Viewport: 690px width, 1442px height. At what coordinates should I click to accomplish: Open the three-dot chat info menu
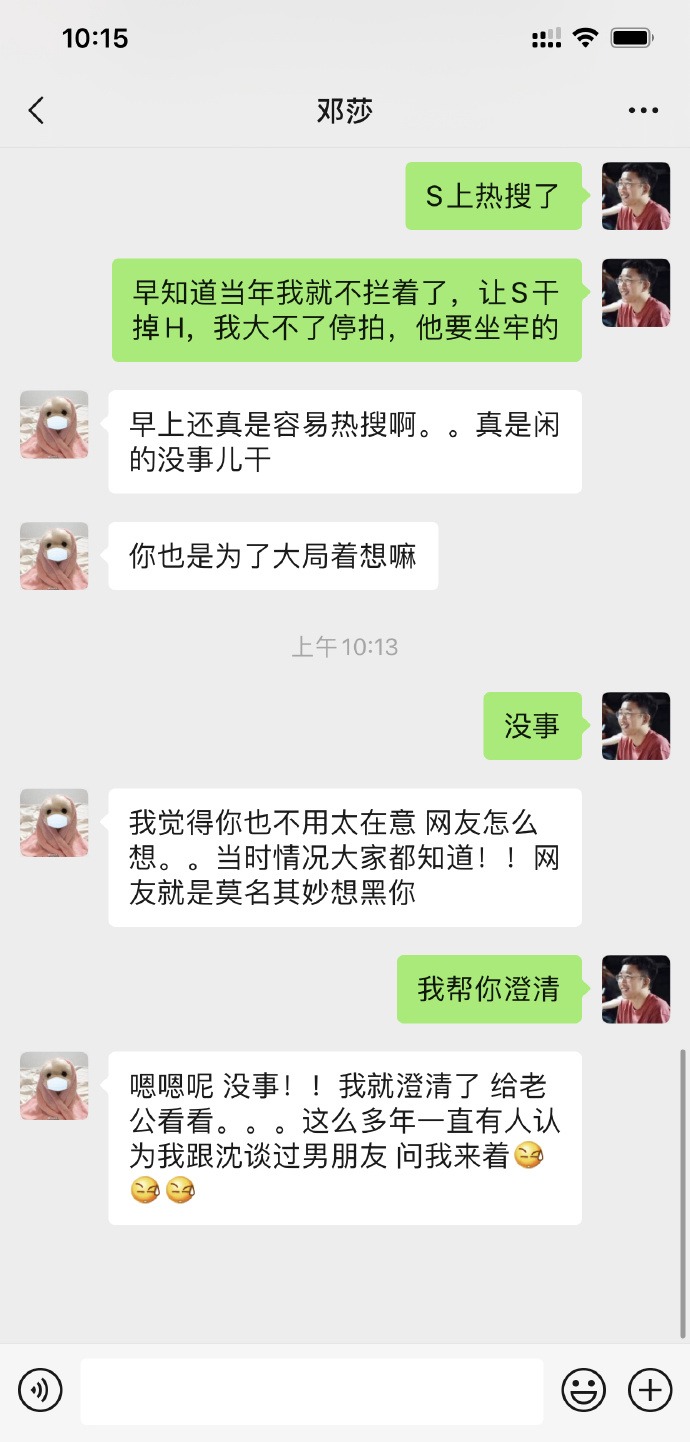tap(643, 110)
